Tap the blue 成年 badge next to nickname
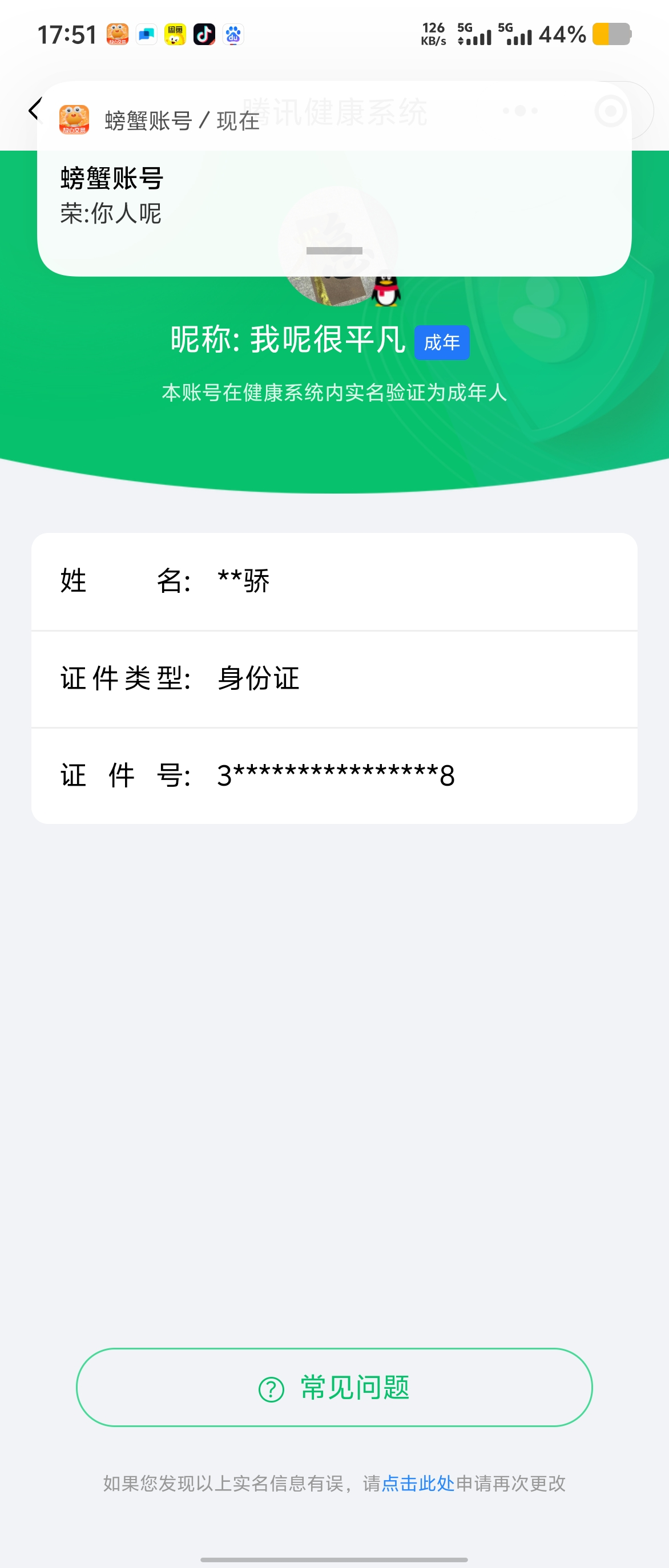Screen dimensions: 669x1568 (x=442, y=343)
